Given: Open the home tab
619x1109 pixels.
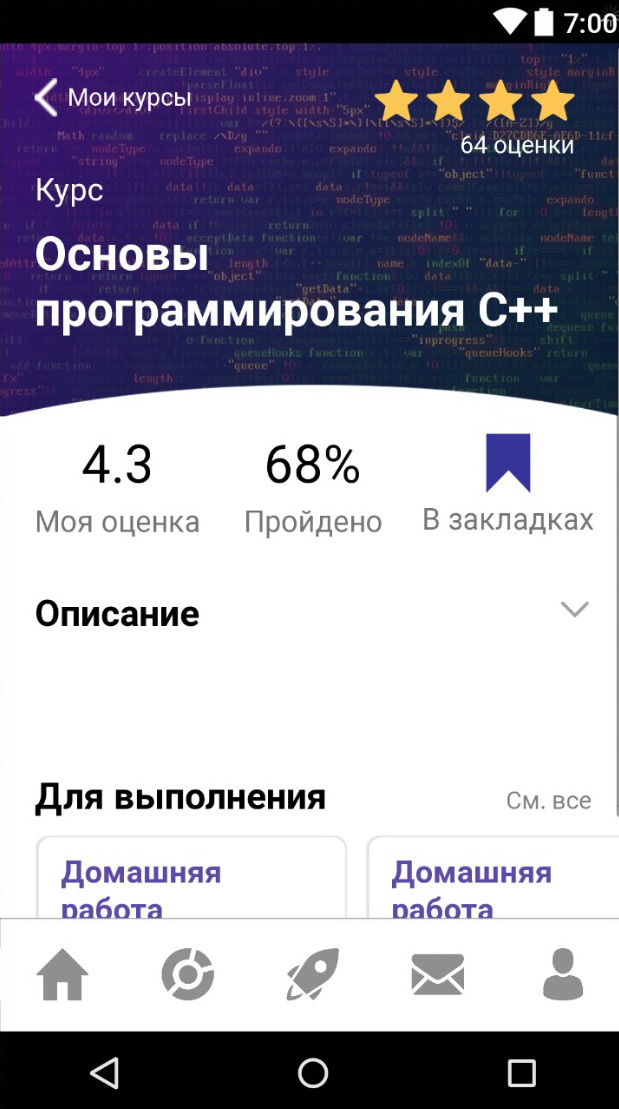Looking at the screenshot, I should (62, 974).
